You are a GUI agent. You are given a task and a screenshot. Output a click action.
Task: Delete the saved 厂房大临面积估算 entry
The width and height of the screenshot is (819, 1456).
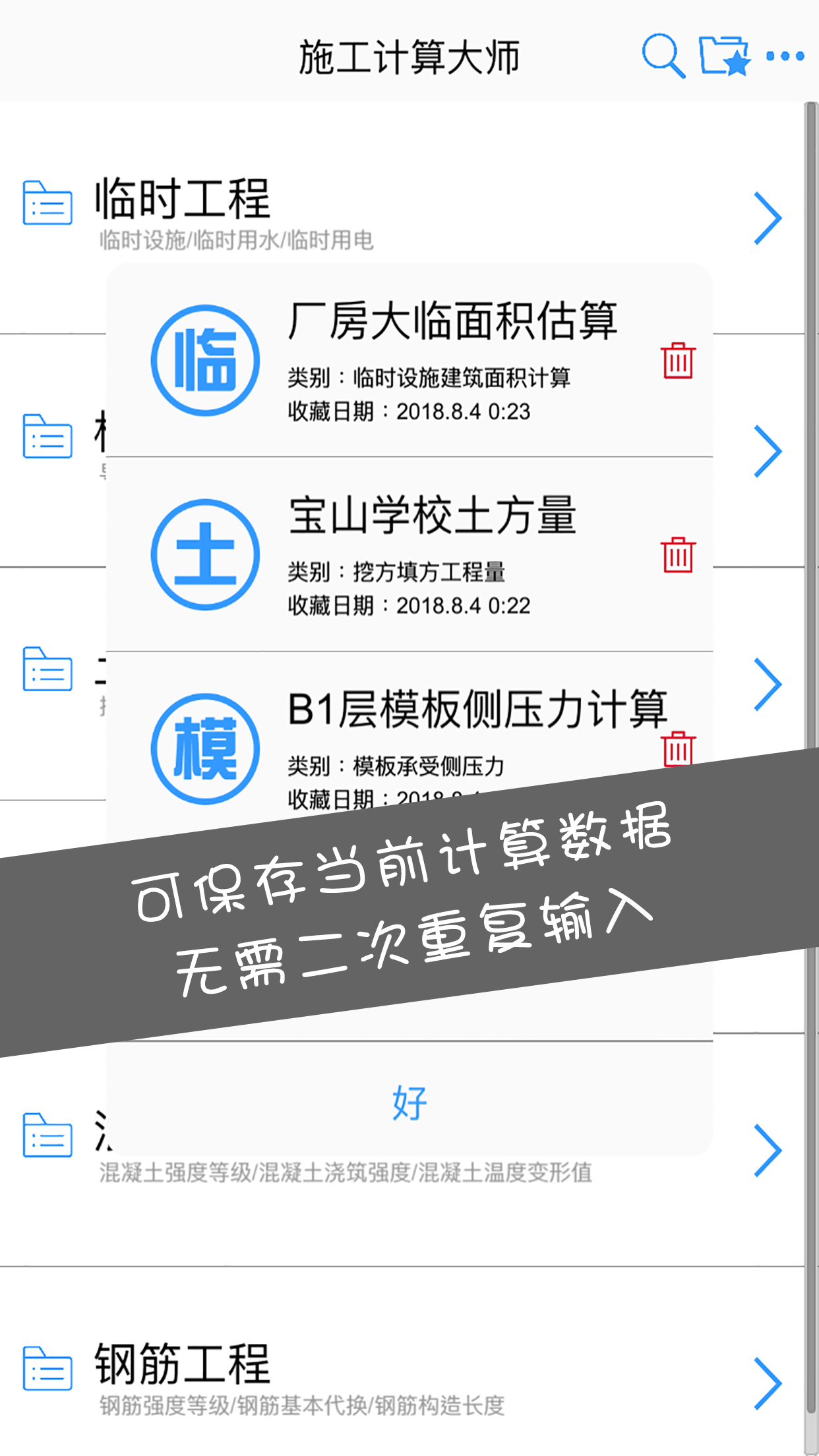(678, 360)
